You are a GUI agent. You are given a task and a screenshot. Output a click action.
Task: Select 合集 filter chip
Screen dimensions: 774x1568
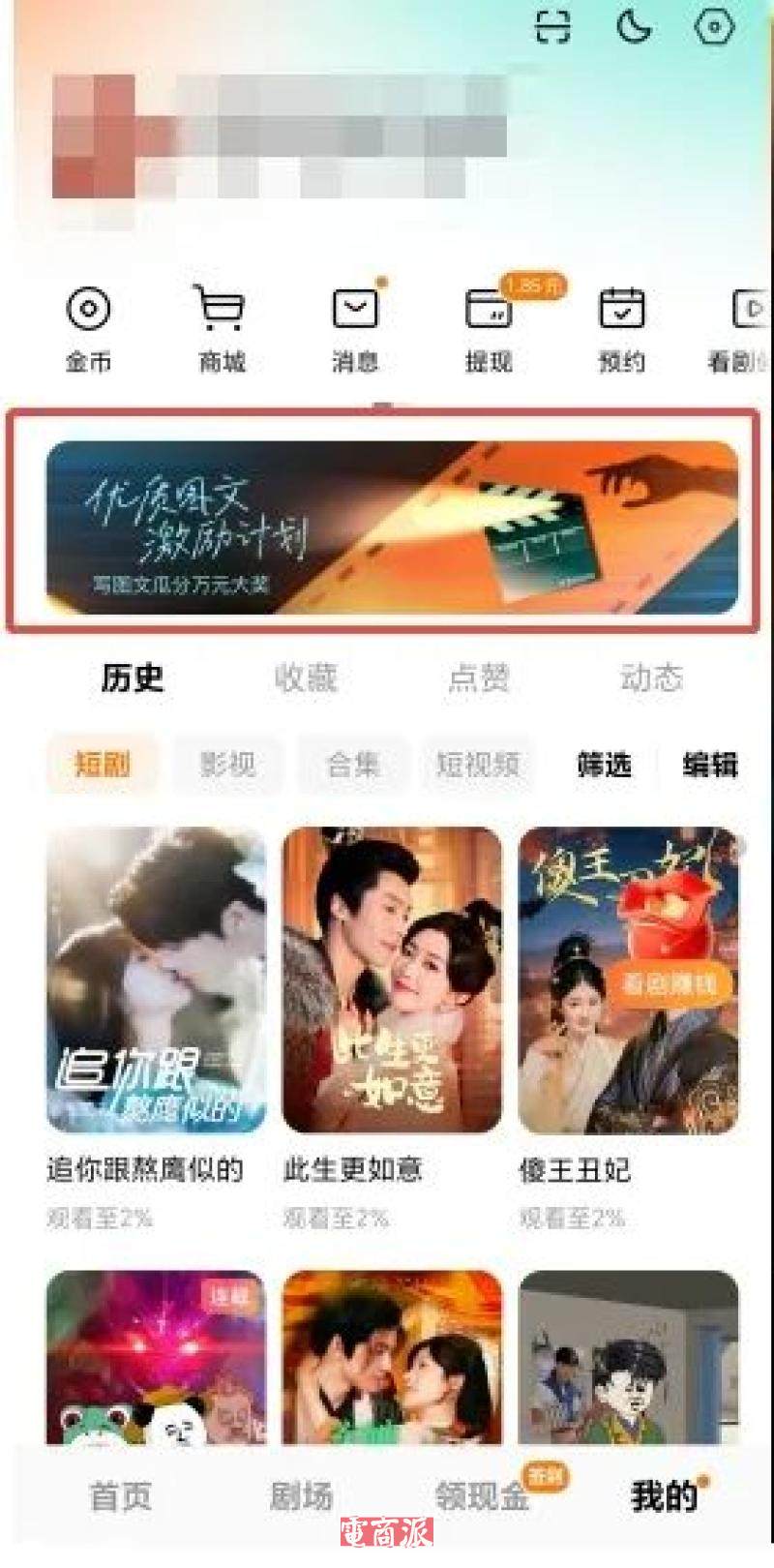[x=352, y=765]
